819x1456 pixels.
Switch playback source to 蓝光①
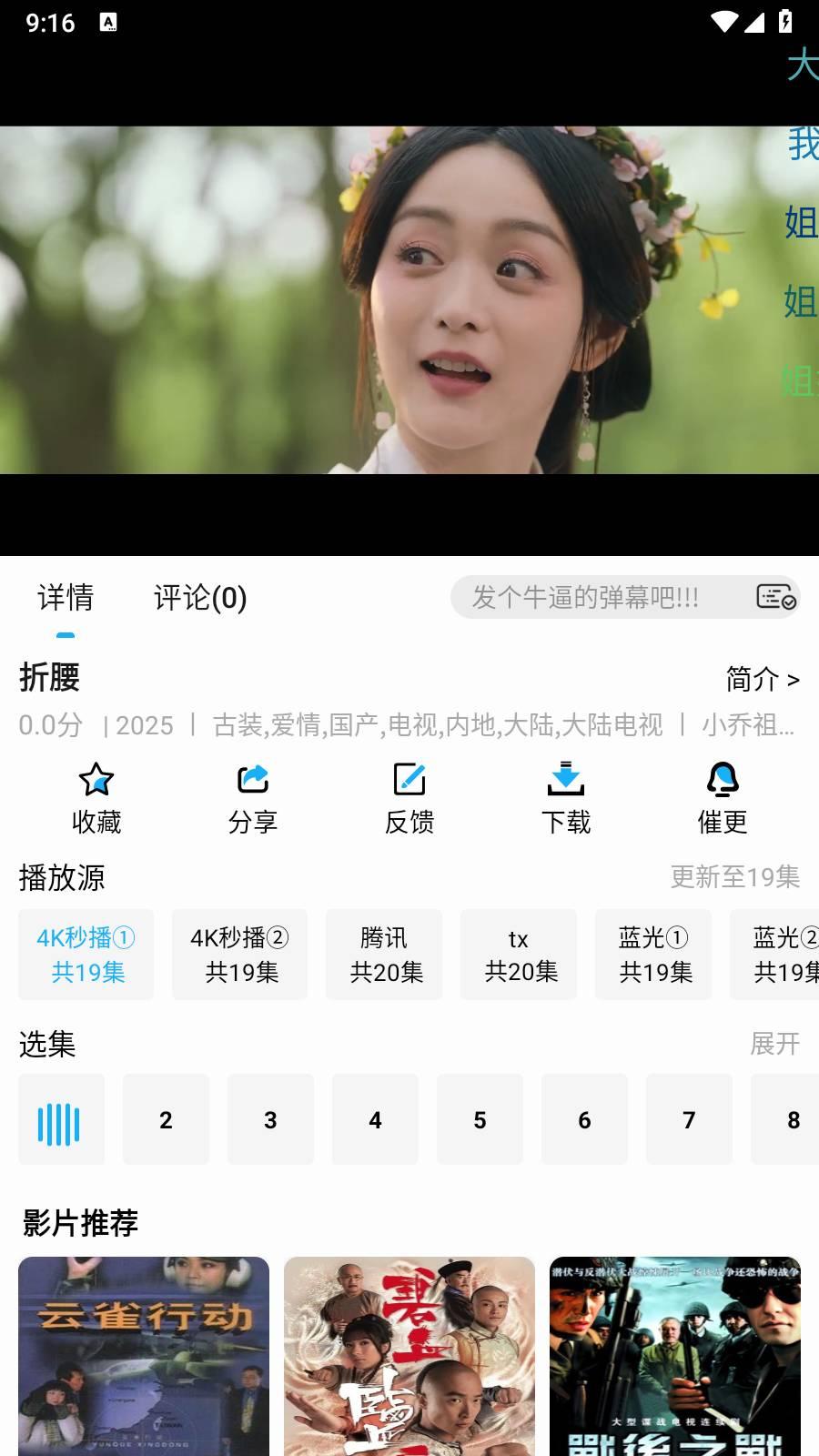[x=653, y=955]
